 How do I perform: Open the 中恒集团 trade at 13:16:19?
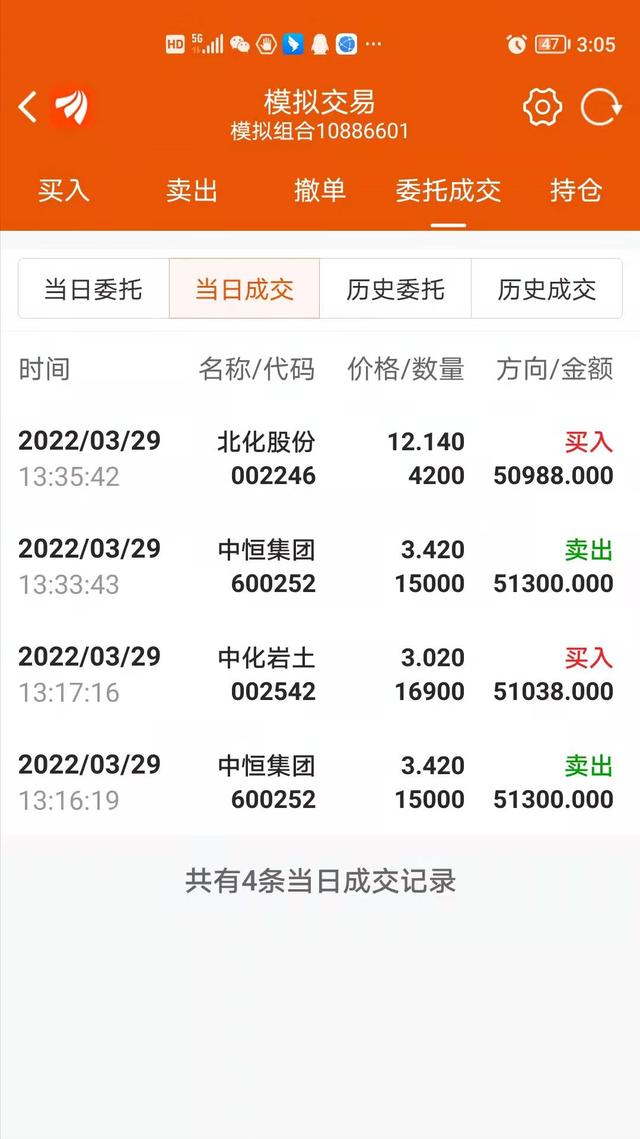point(320,782)
